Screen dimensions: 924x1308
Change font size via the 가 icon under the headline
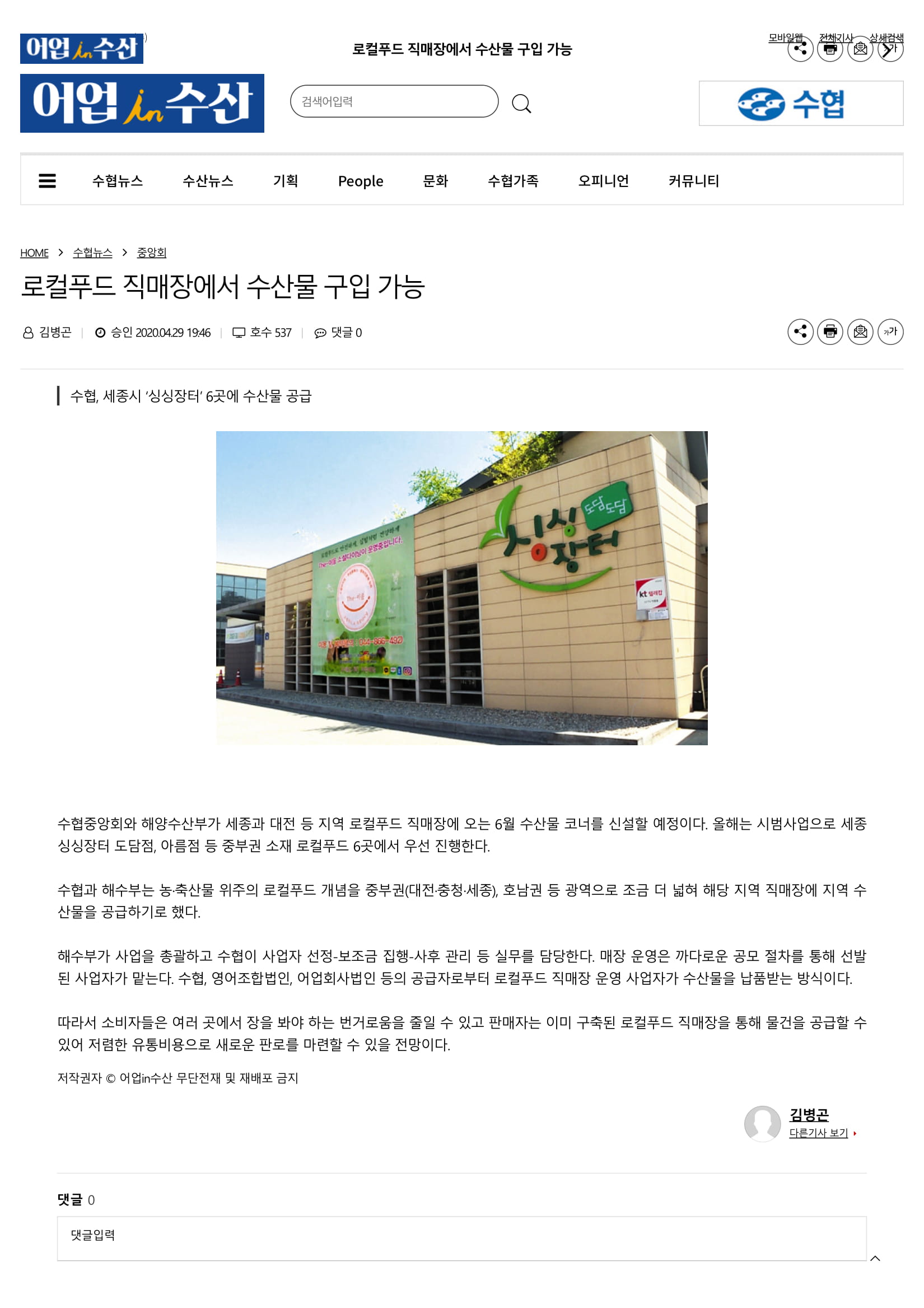click(x=890, y=331)
